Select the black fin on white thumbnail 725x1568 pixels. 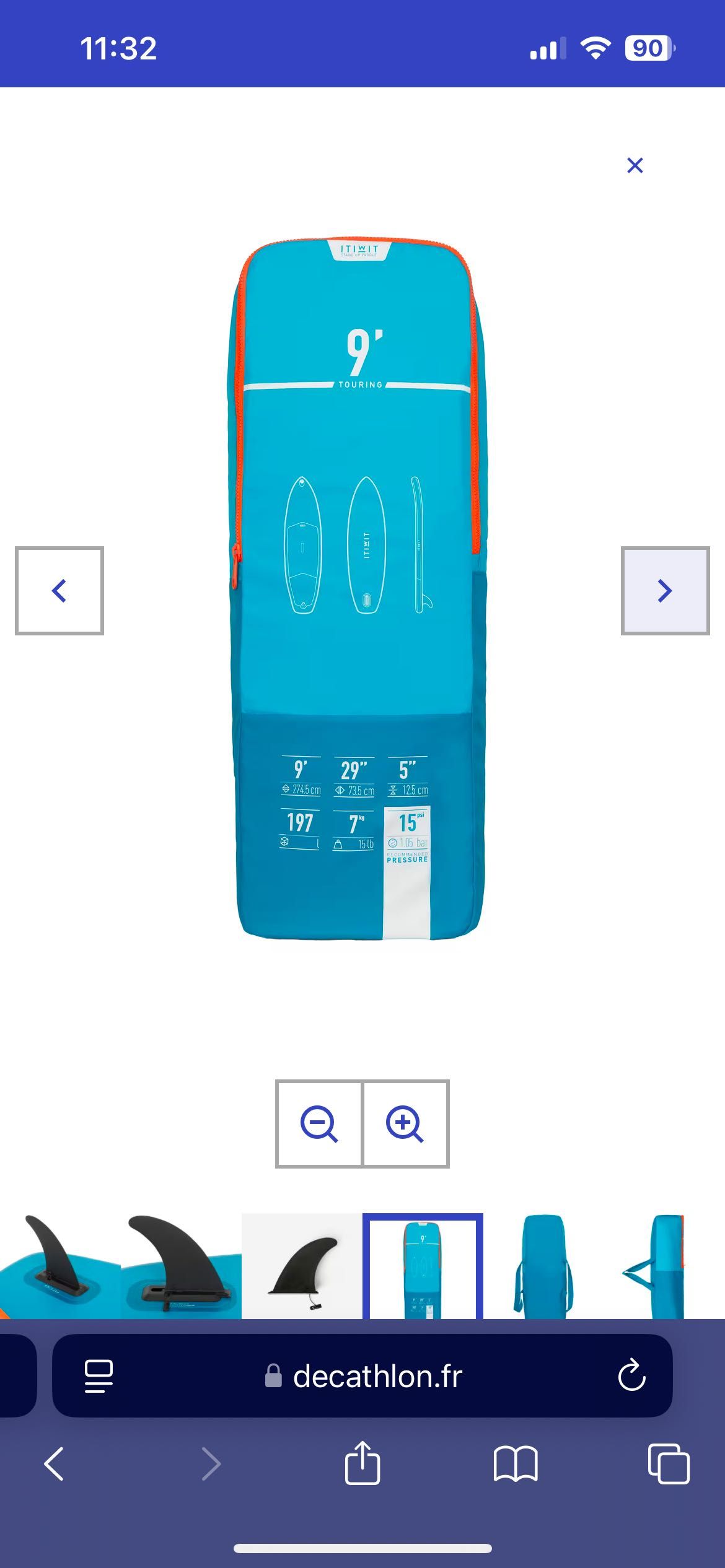[x=302, y=1265]
